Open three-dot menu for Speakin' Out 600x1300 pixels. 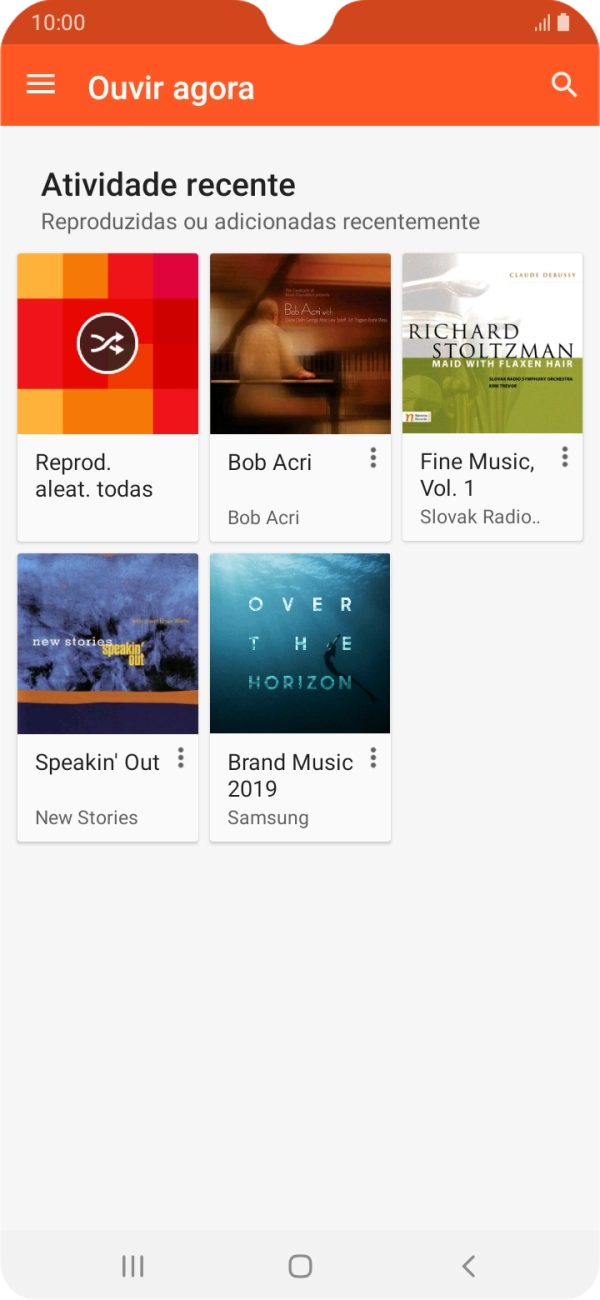181,758
